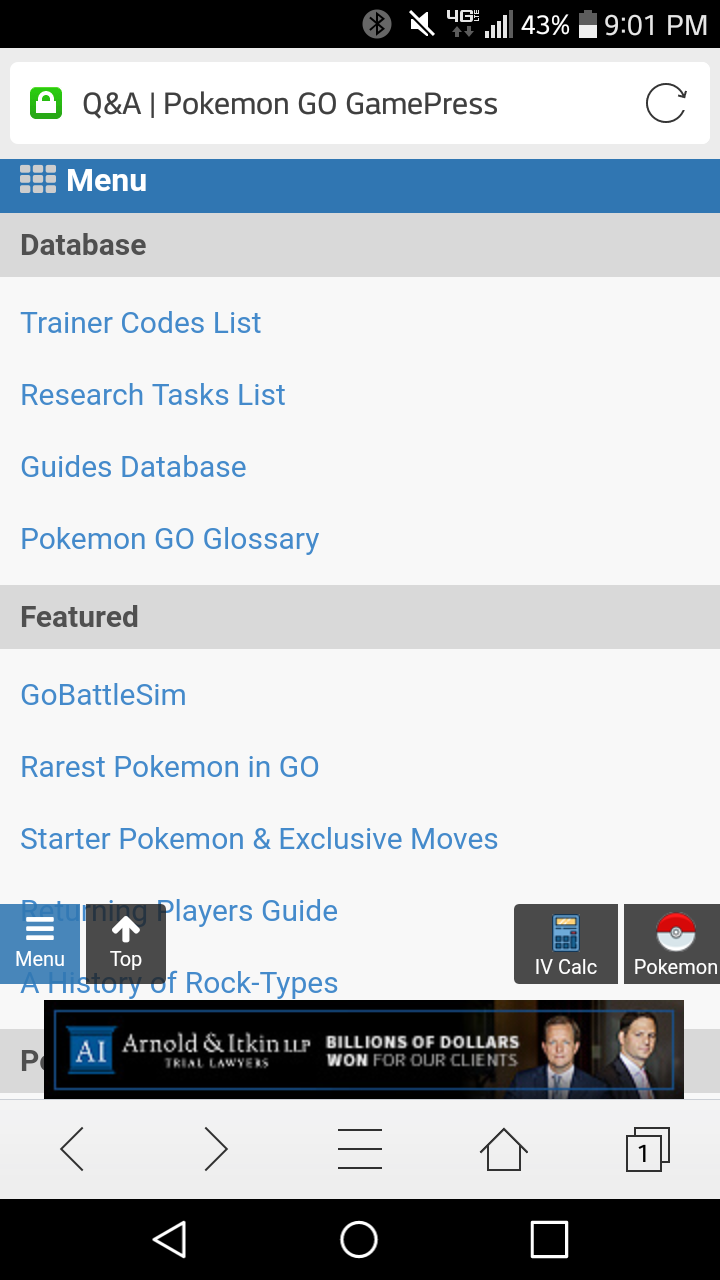Tap the floating Top arrow button
The height and width of the screenshot is (1280, 720).
[126, 944]
